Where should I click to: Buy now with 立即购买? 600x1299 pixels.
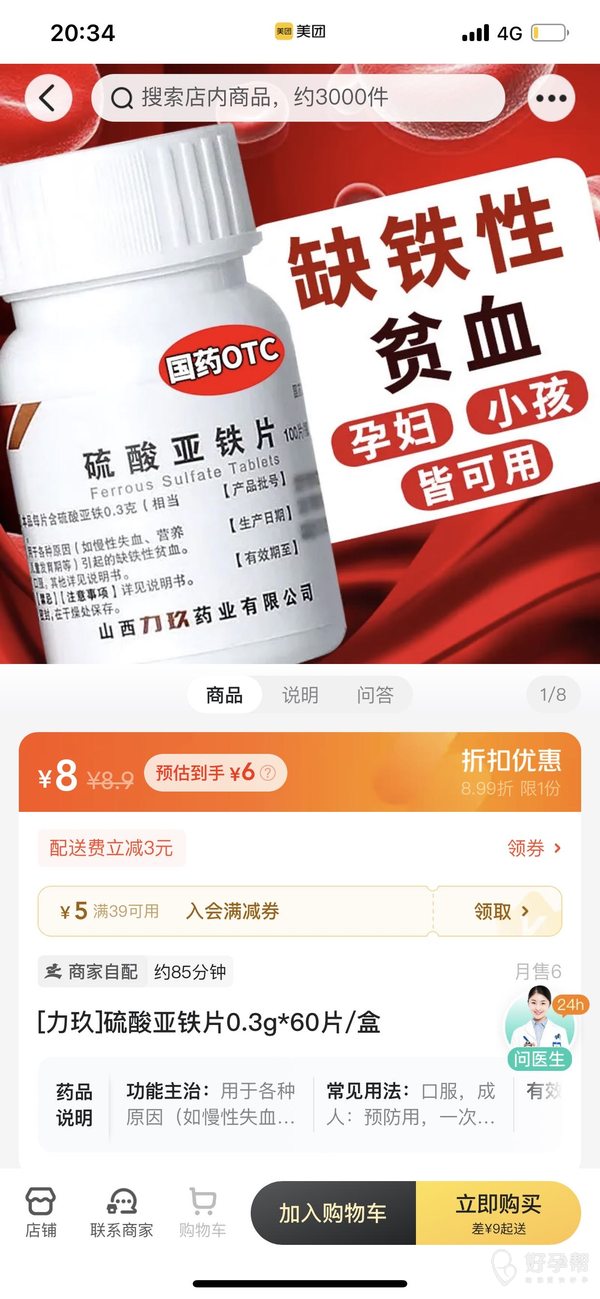498,1213
